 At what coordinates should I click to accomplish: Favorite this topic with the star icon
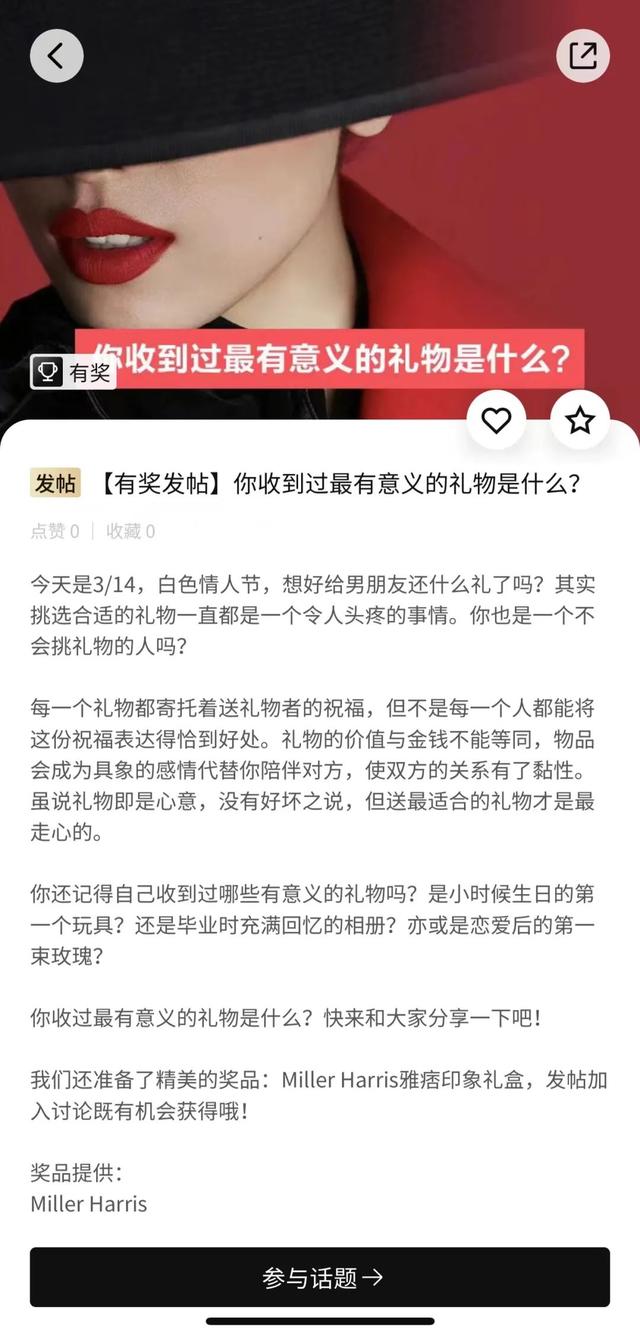click(x=580, y=421)
